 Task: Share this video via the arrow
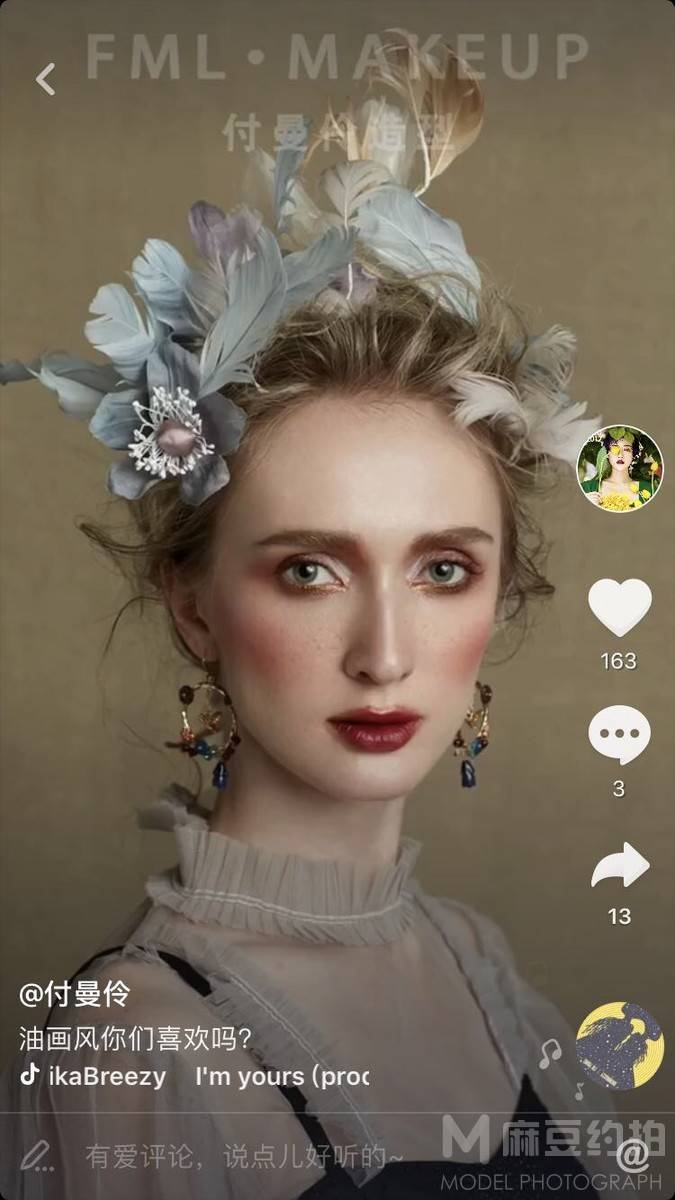[x=619, y=866]
